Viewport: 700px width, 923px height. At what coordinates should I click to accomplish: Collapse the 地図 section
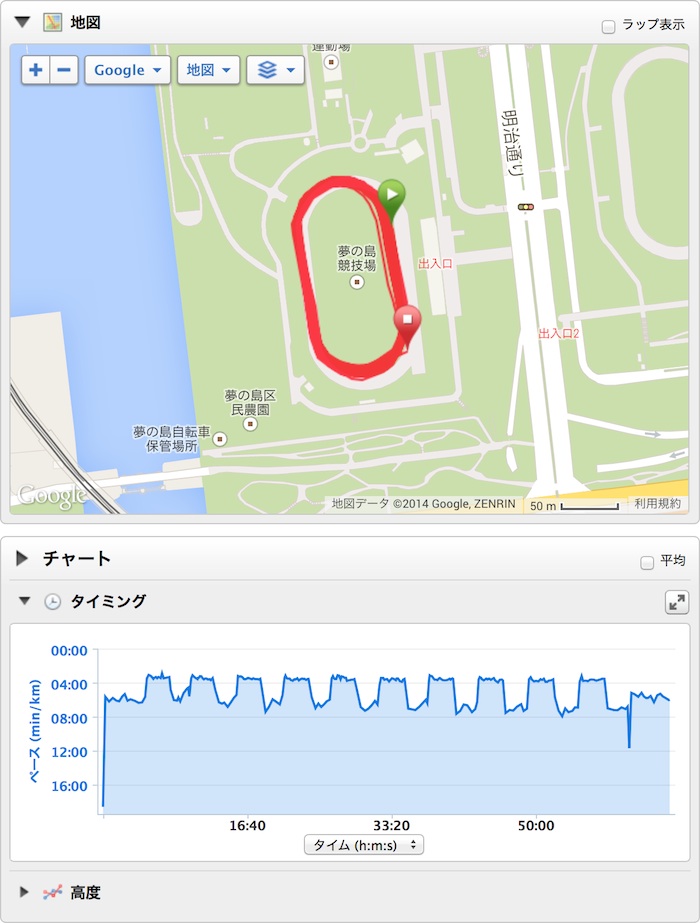pyautogui.click(x=22, y=22)
